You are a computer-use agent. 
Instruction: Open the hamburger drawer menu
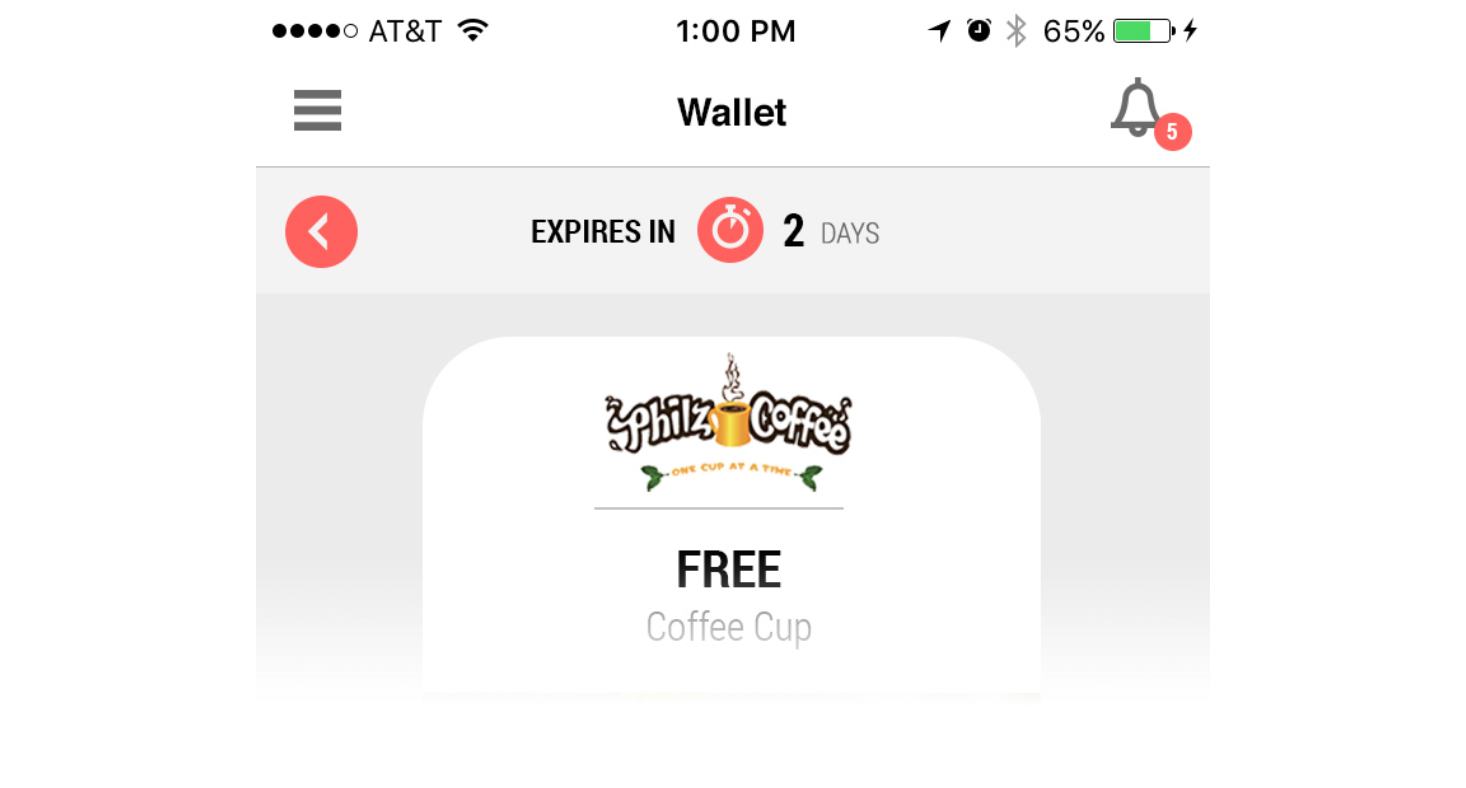317,111
